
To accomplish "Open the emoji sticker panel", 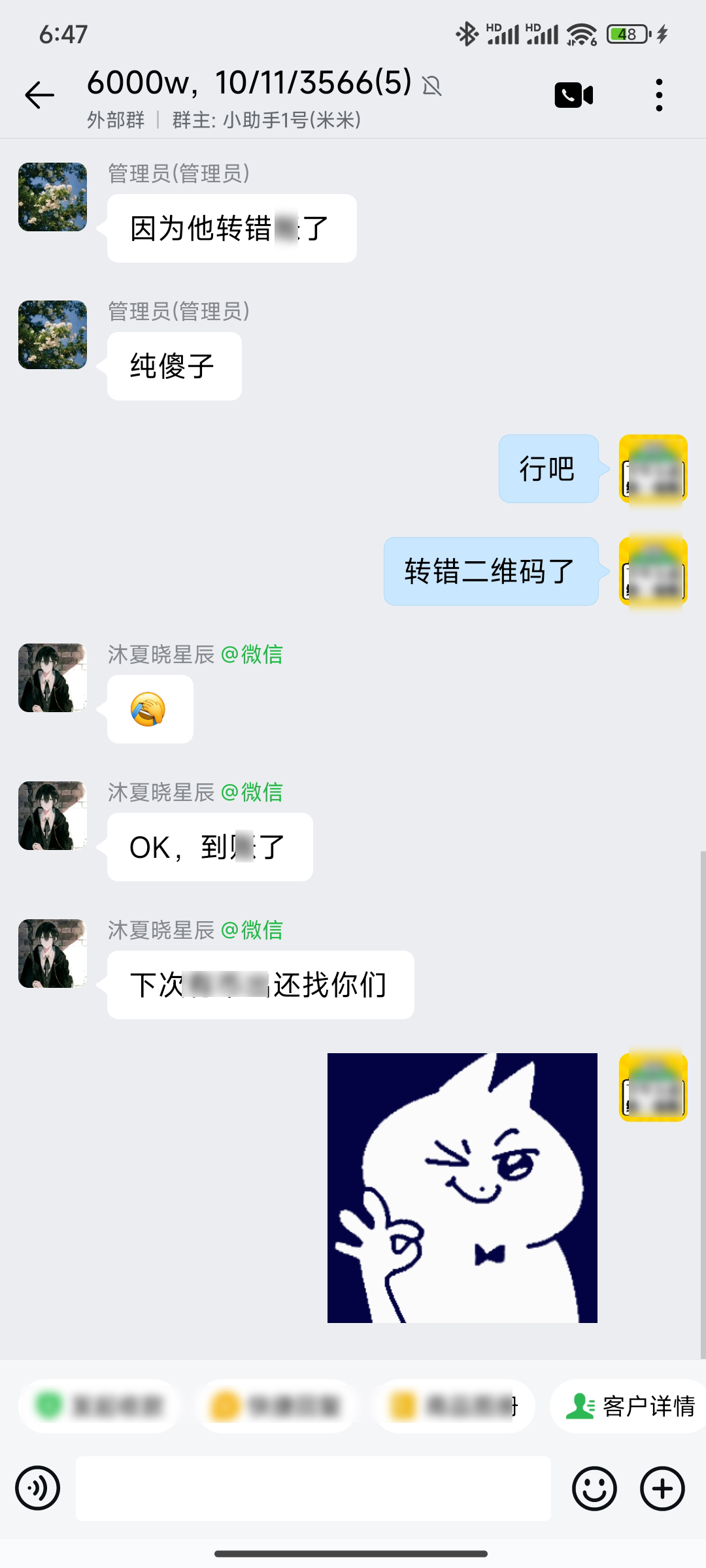I will click(594, 1488).
